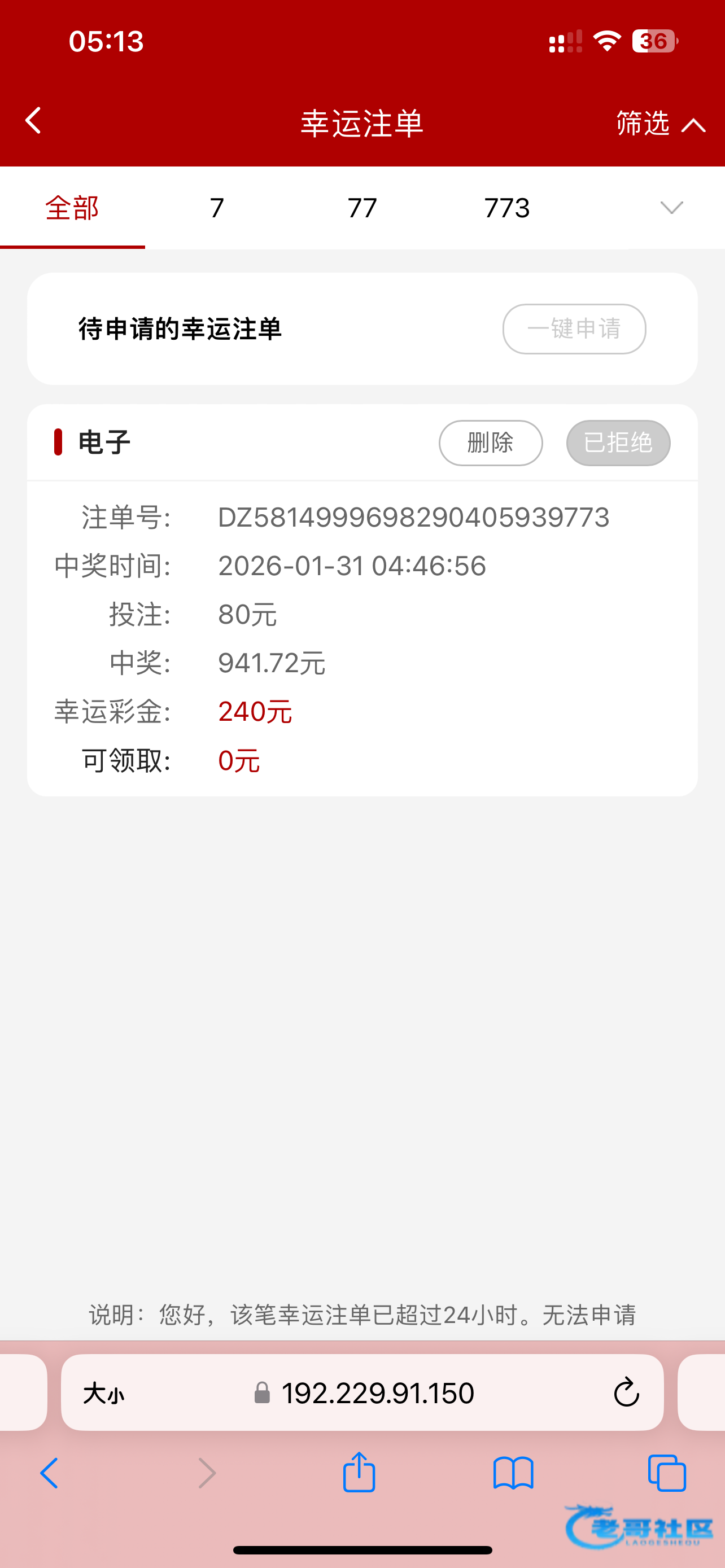Expand the tab list chevron
This screenshot has width=725, height=1568.
(671, 208)
